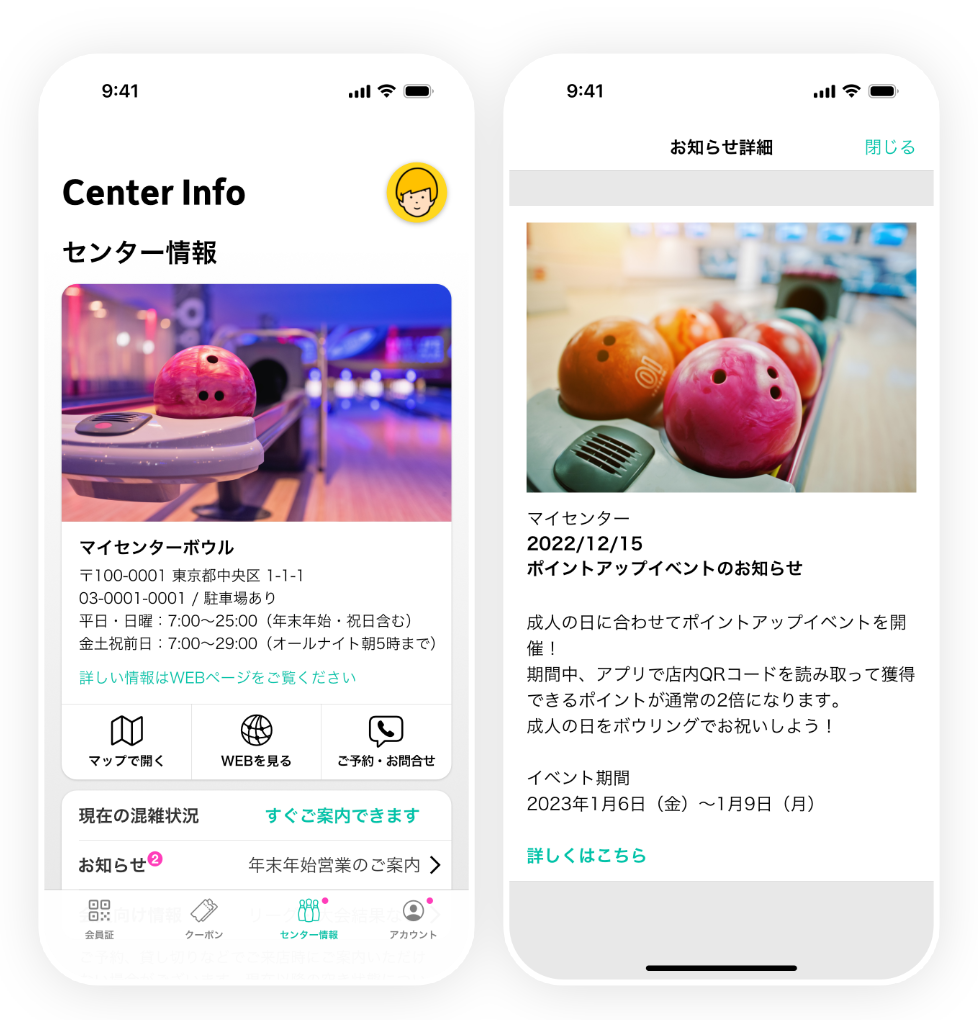Viewport: 978px width, 1020px height.
Task: Tap the センター情報 bowling pins icon
Action: point(310,912)
